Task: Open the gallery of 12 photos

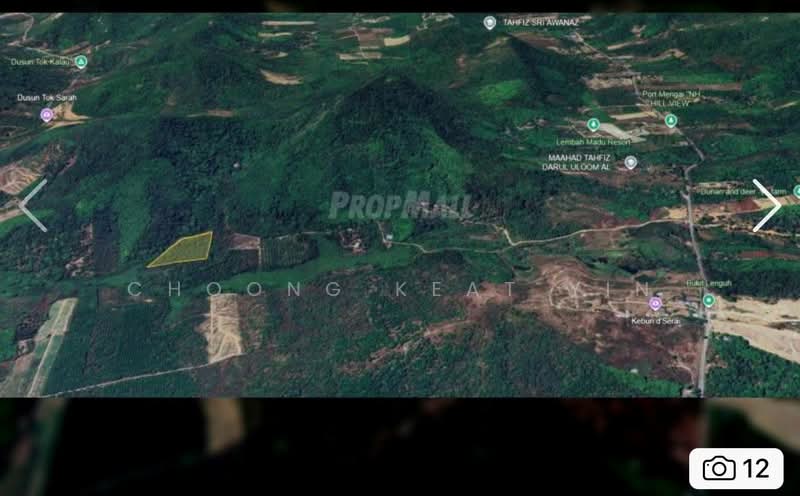Action: 736,468
